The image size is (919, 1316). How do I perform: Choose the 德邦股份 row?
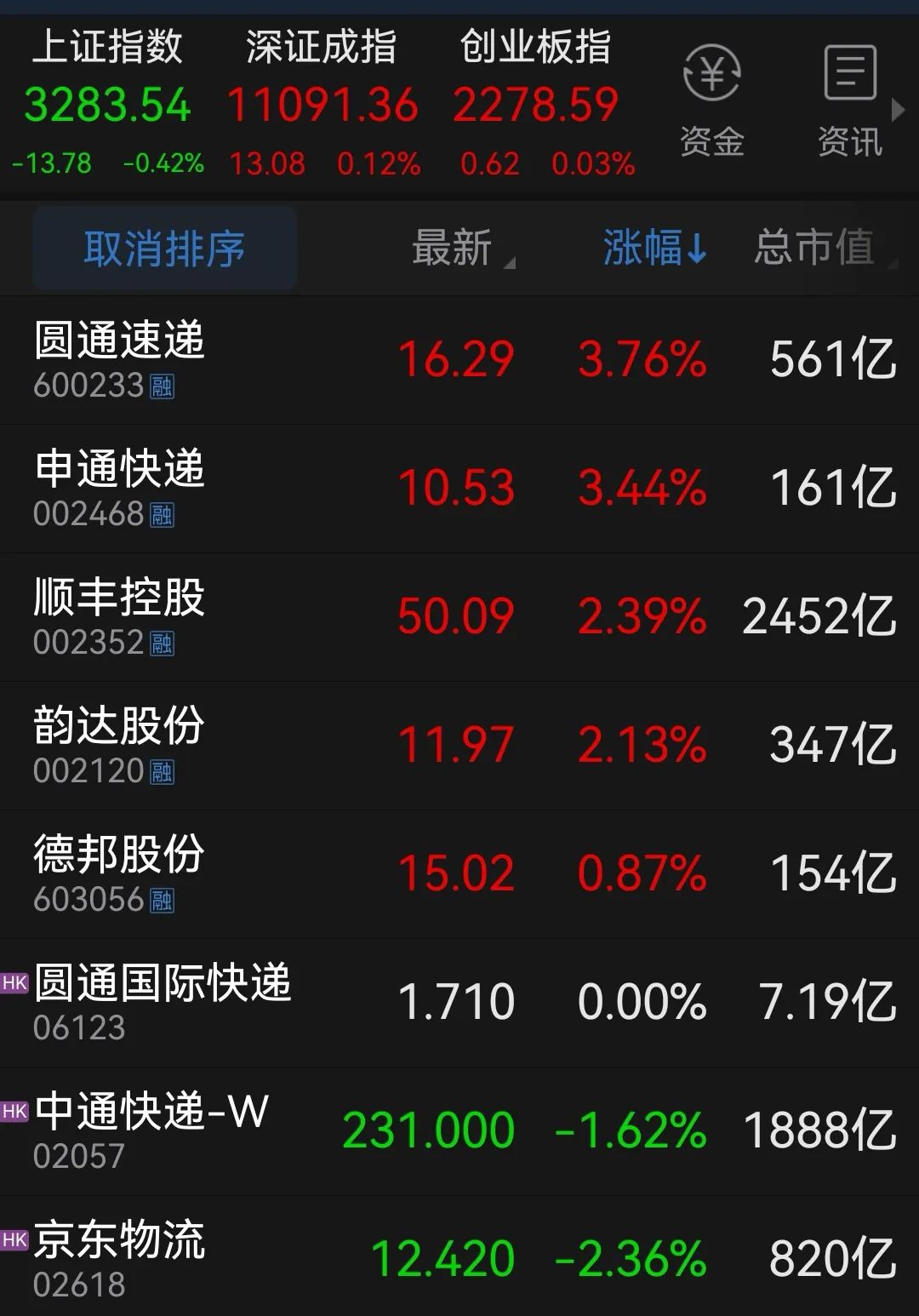click(x=459, y=874)
